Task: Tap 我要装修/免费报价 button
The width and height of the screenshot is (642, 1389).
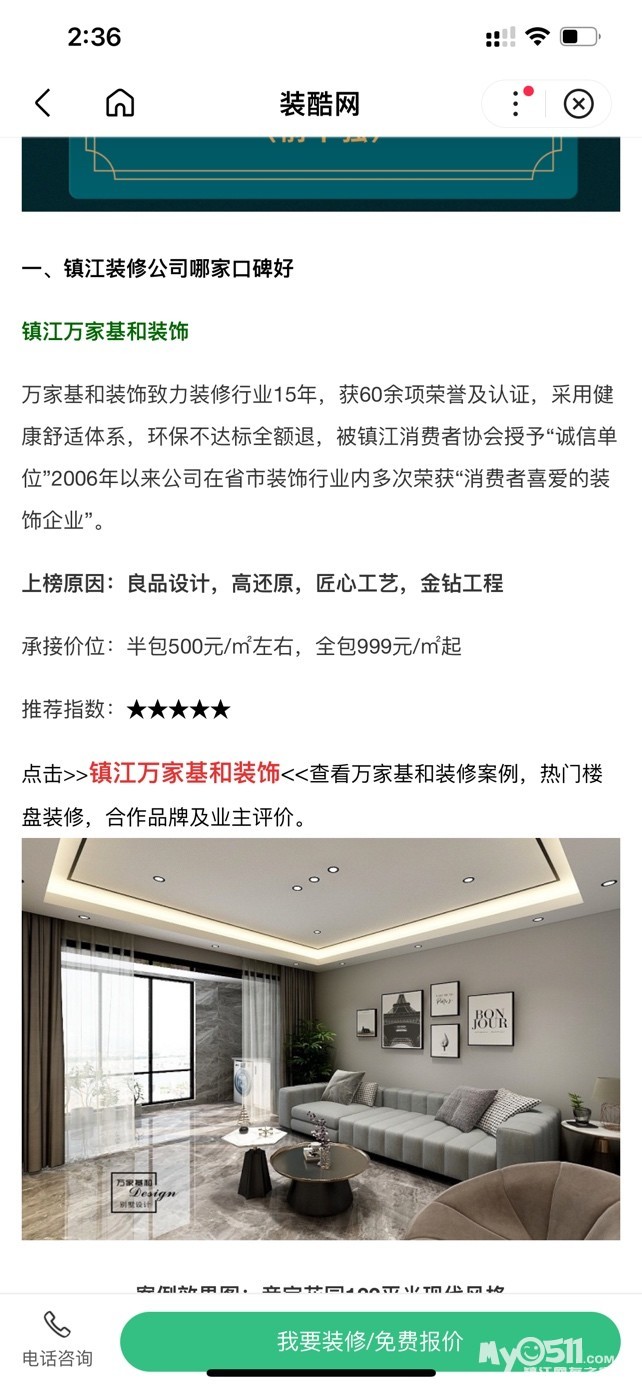Action: coord(370,1341)
